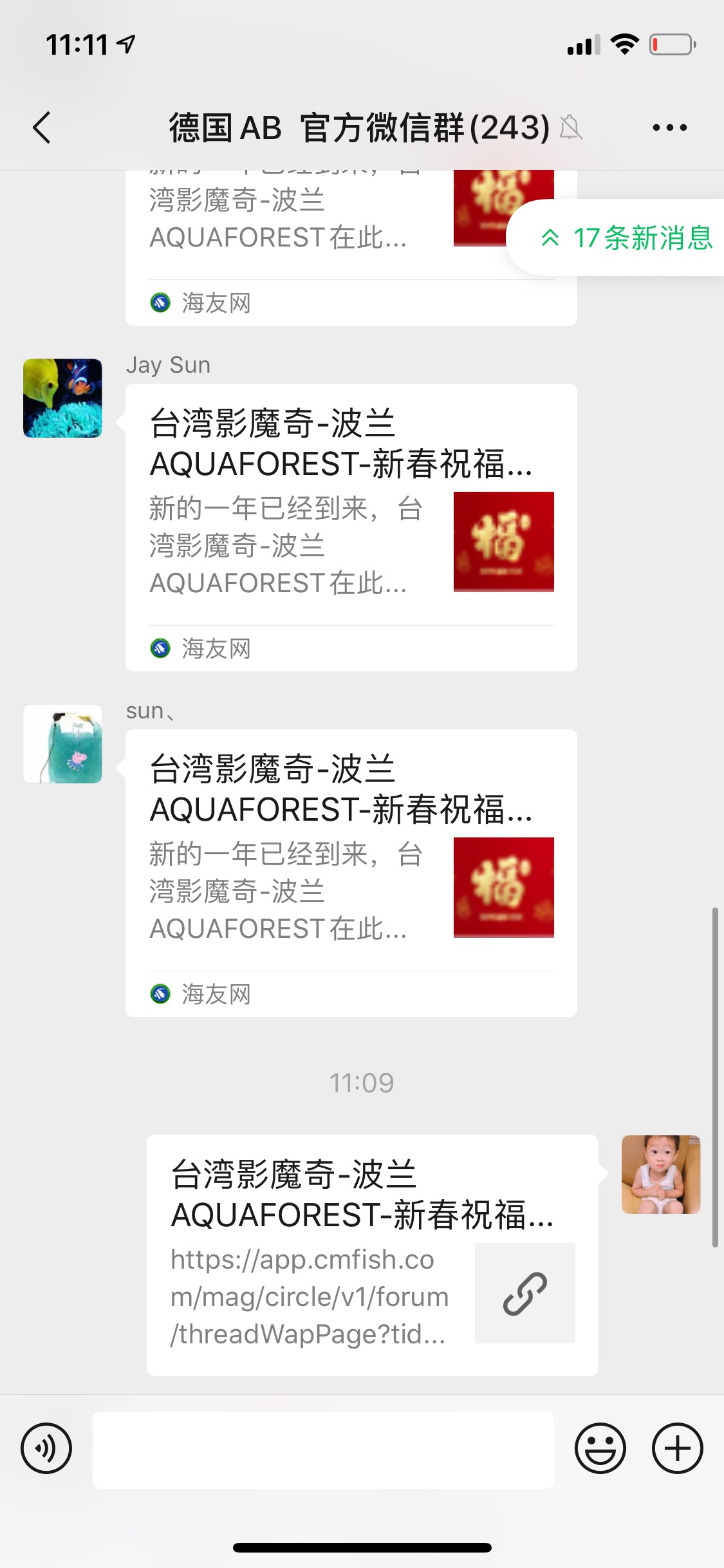Image resolution: width=724 pixels, height=1568 pixels.
Task: Focus the message text field
Action: click(323, 1450)
